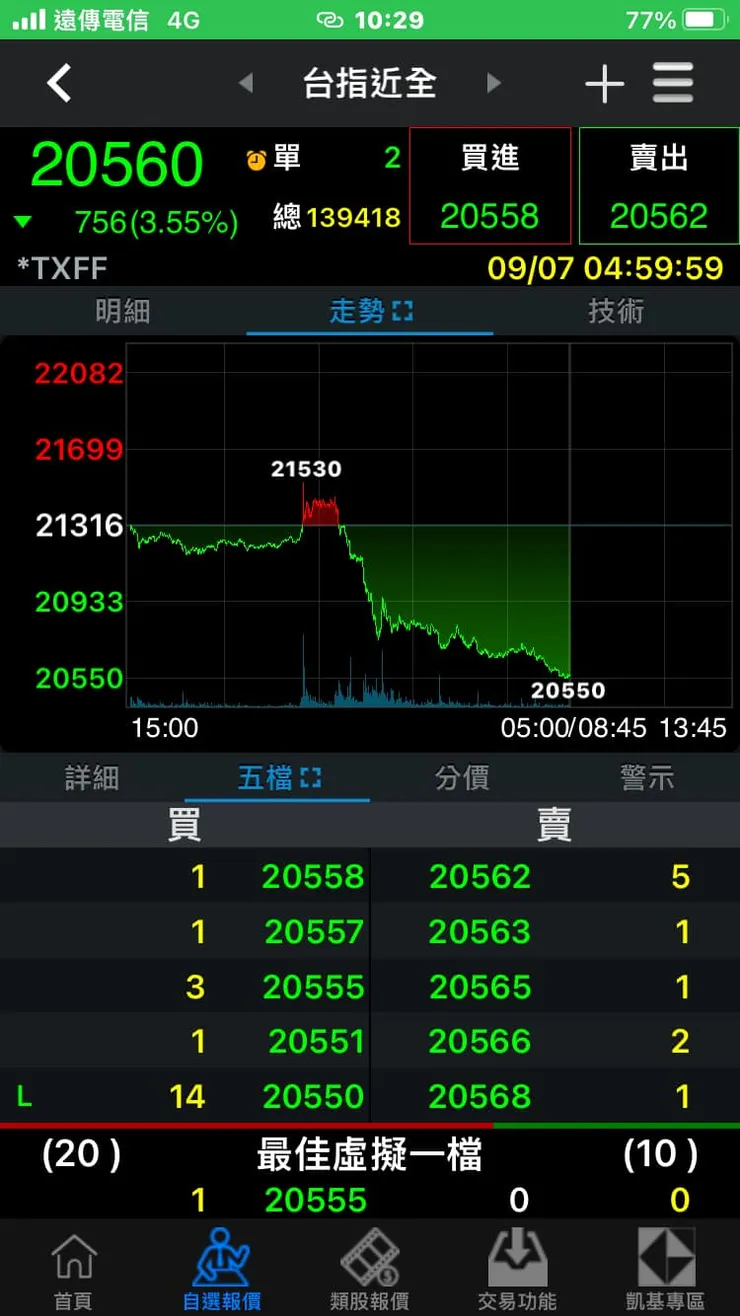
Task: Go back with the left chevron arrow
Action: pos(60,84)
